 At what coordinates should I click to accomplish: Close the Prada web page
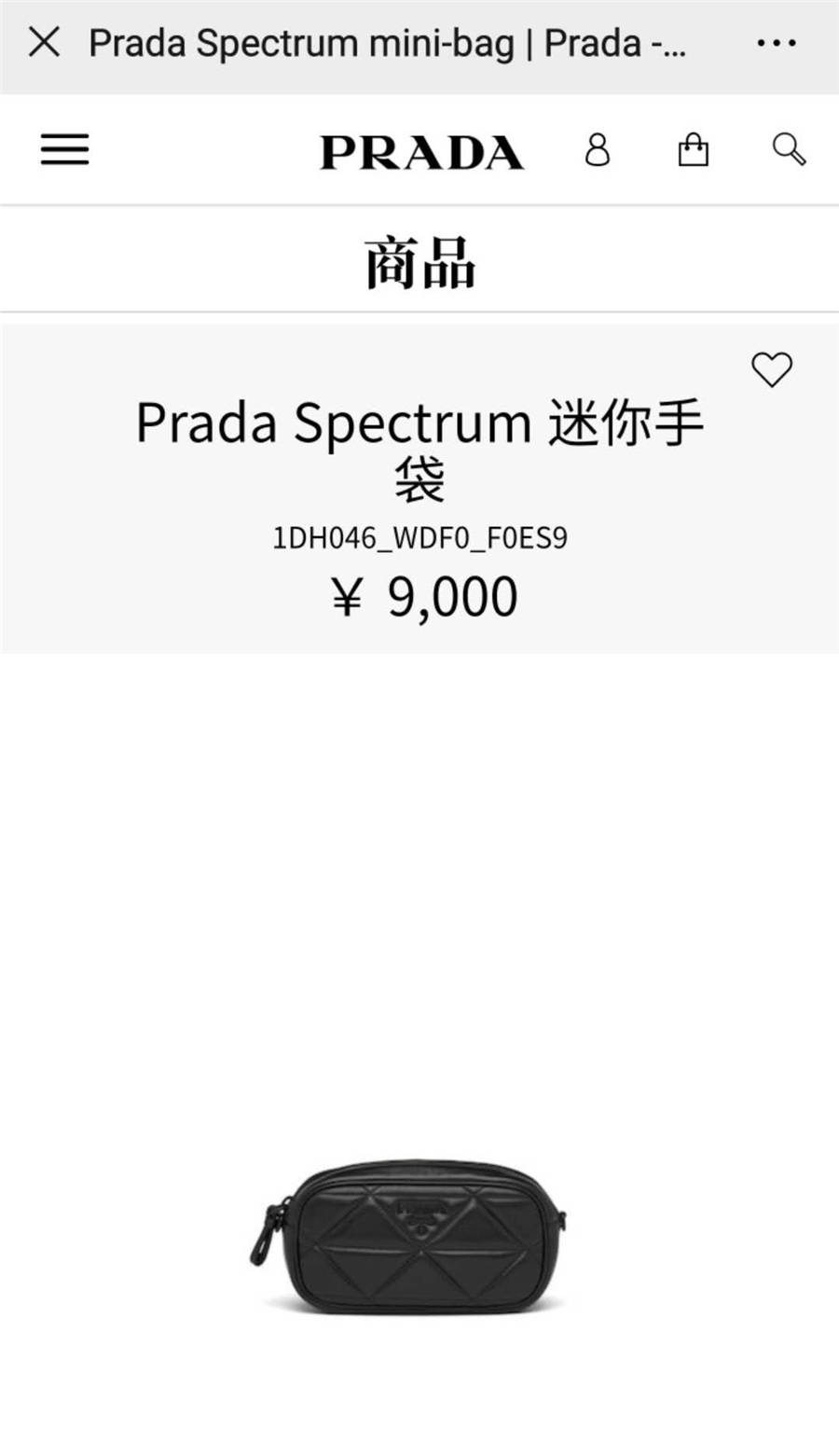tap(44, 42)
